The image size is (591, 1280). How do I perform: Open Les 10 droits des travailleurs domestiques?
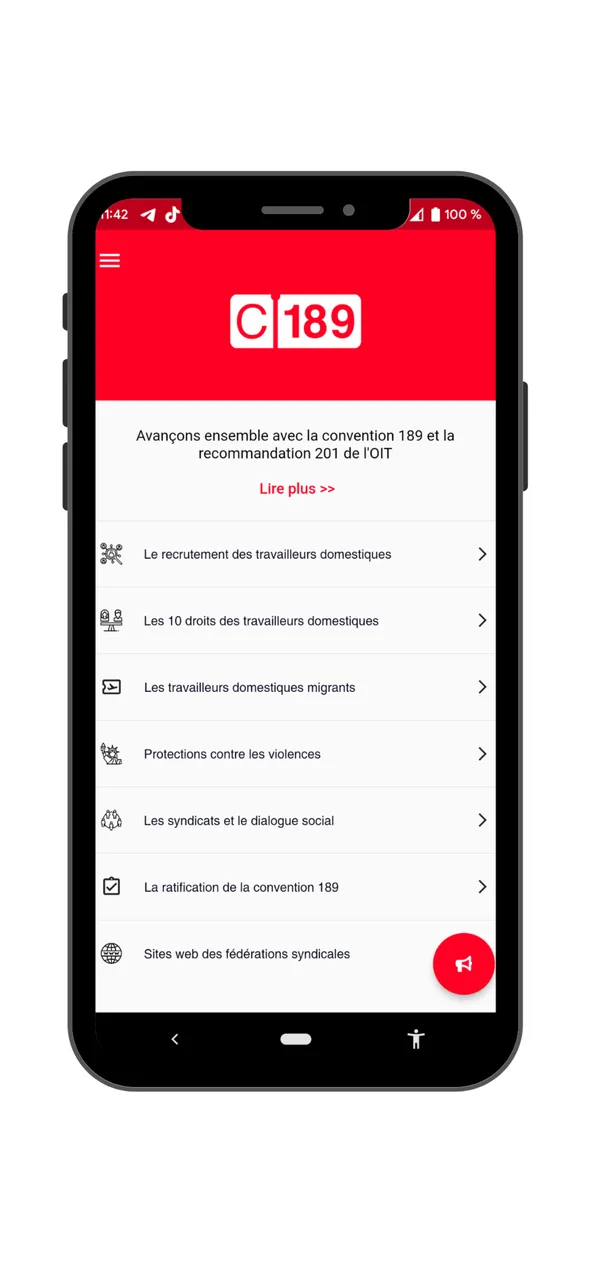pyautogui.click(x=295, y=621)
